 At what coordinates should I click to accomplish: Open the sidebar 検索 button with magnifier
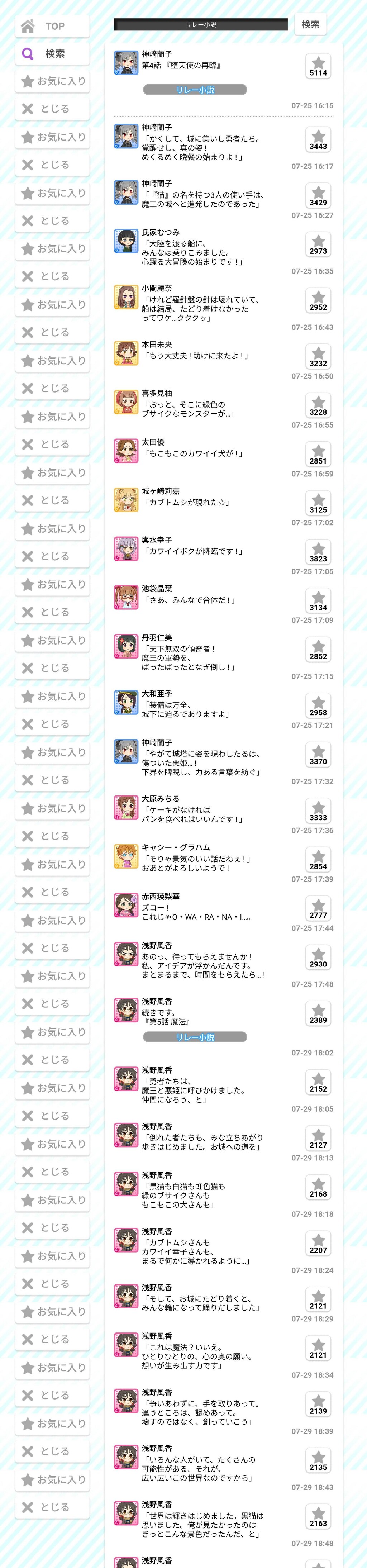(x=52, y=53)
